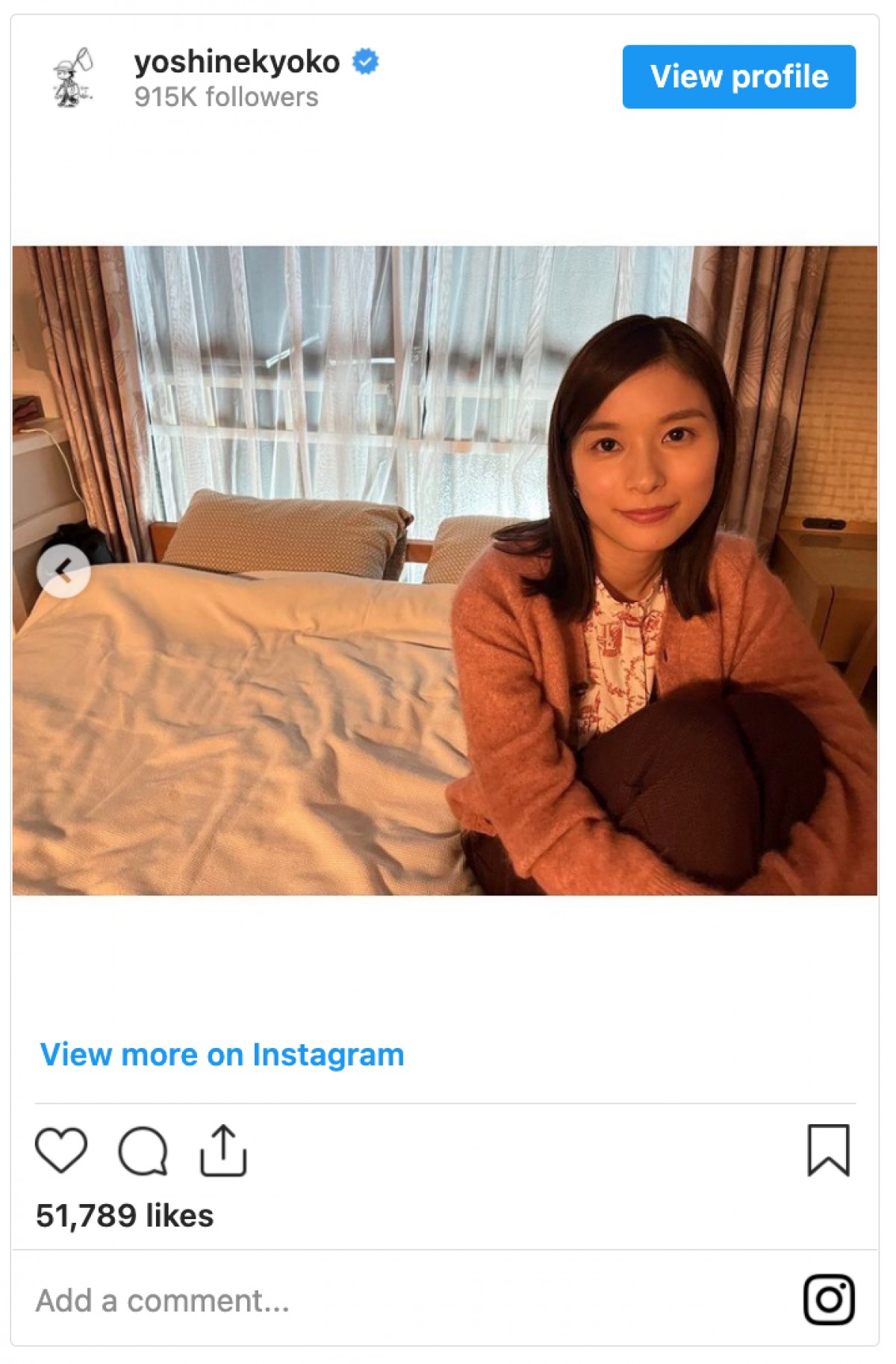The image size is (896, 1364).
Task: Like this post with the heart
Action: point(61,1150)
